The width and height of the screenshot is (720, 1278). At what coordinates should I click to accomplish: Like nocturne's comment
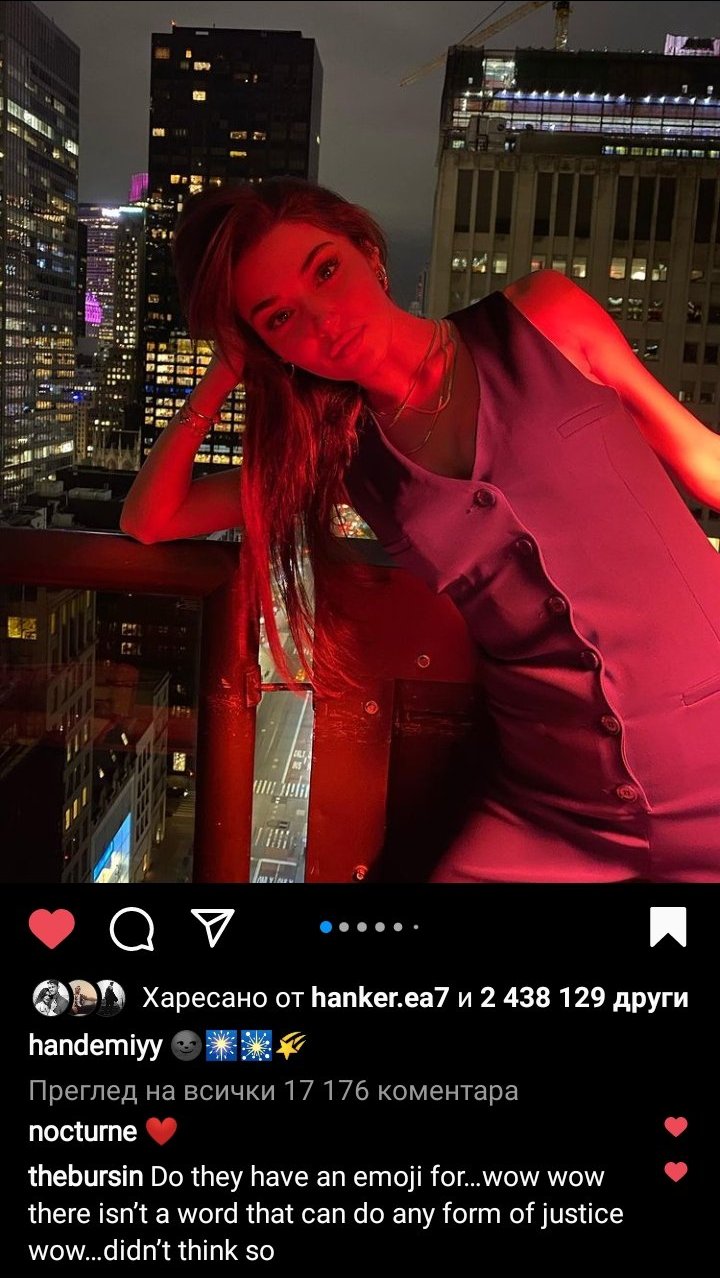[x=676, y=1127]
